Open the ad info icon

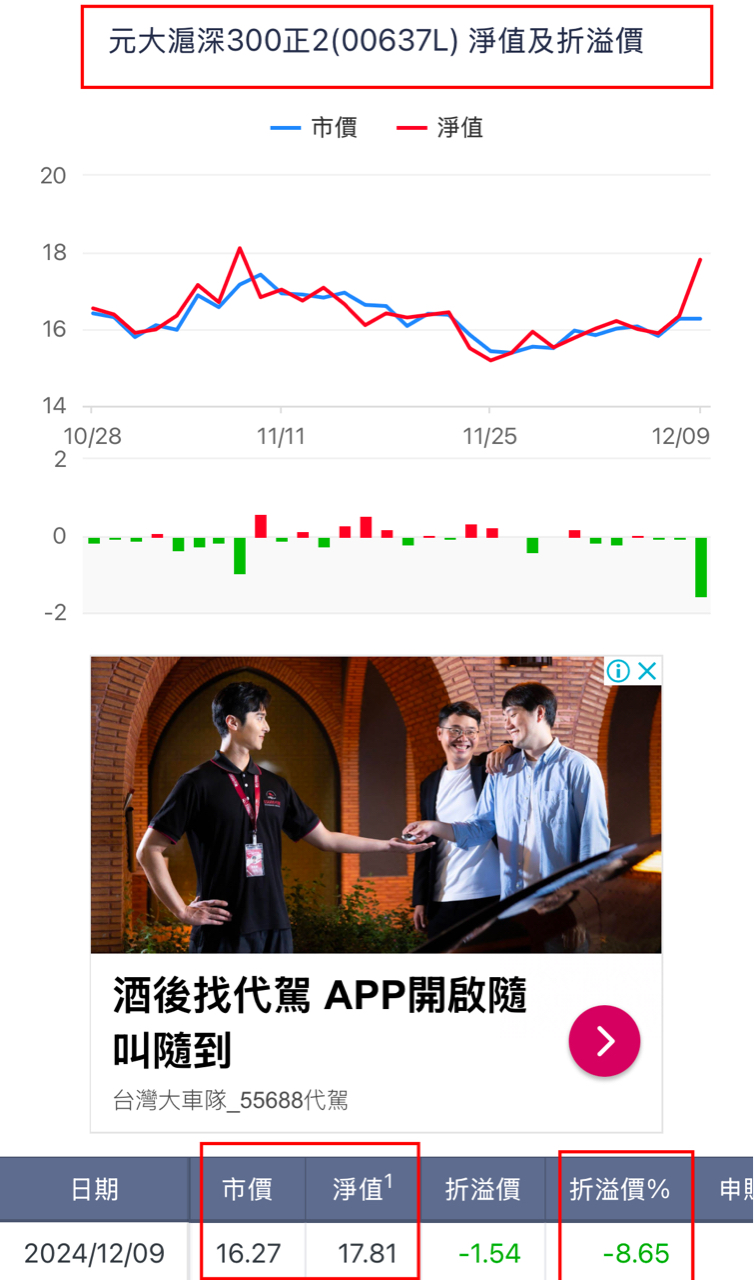click(619, 671)
